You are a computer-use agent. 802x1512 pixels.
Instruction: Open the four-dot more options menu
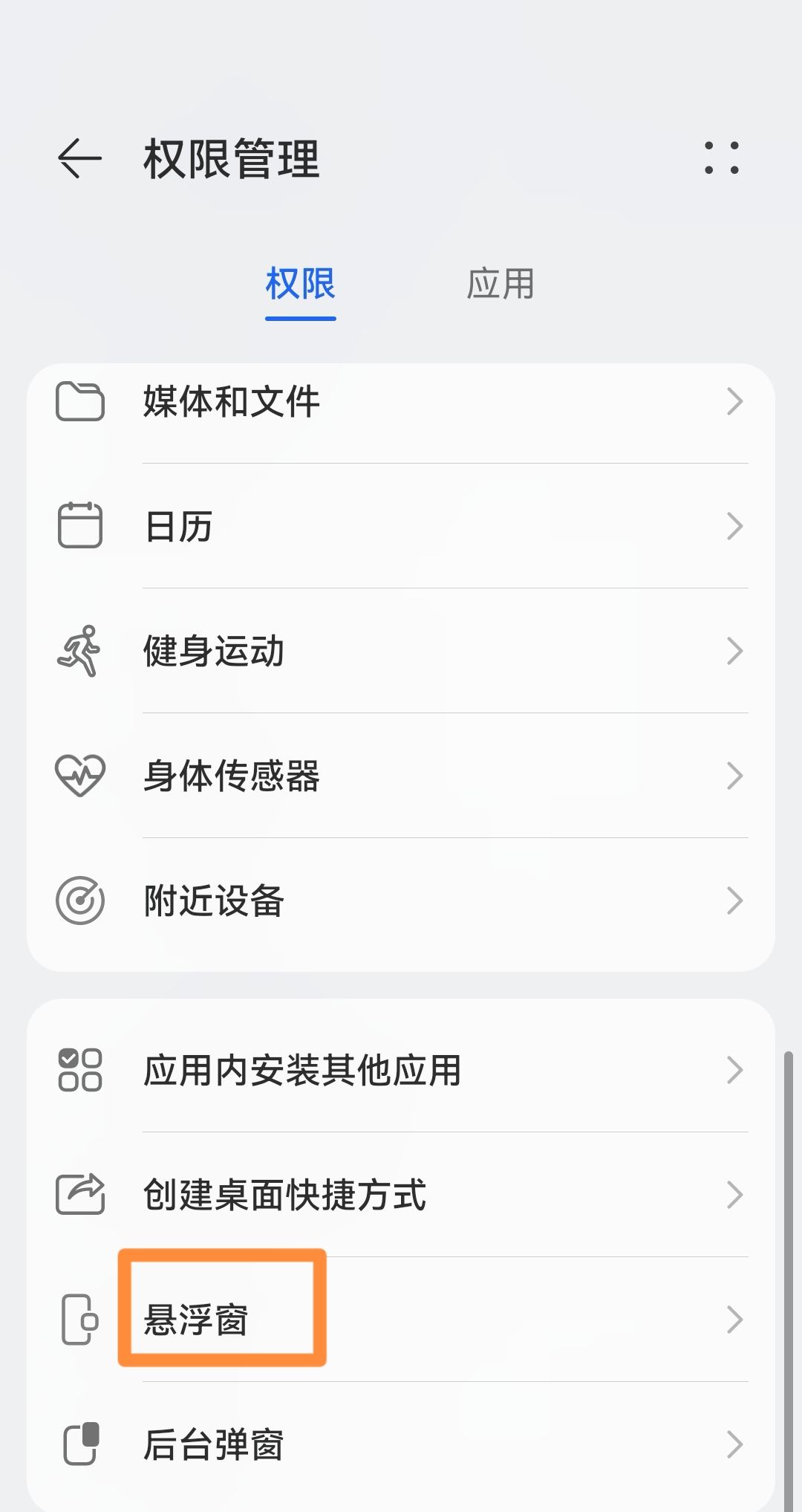click(721, 158)
